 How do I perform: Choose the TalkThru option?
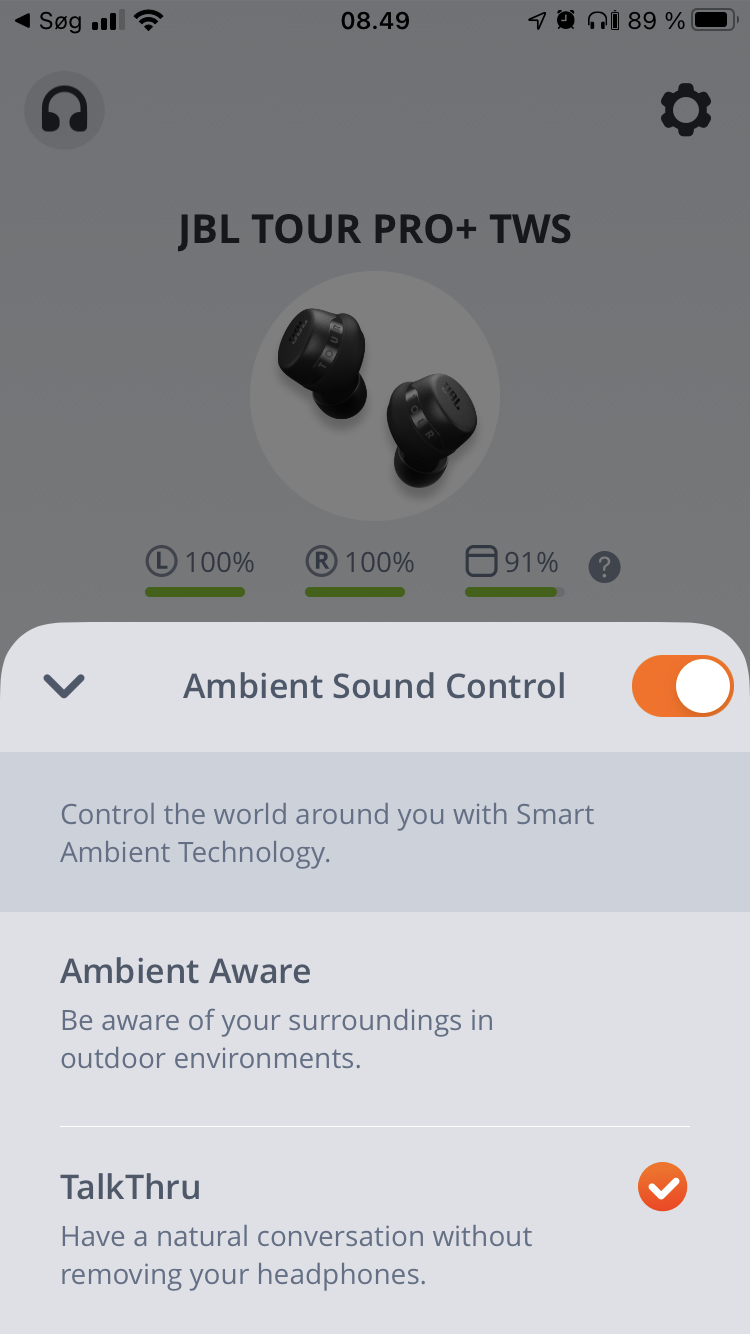(375, 1230)
